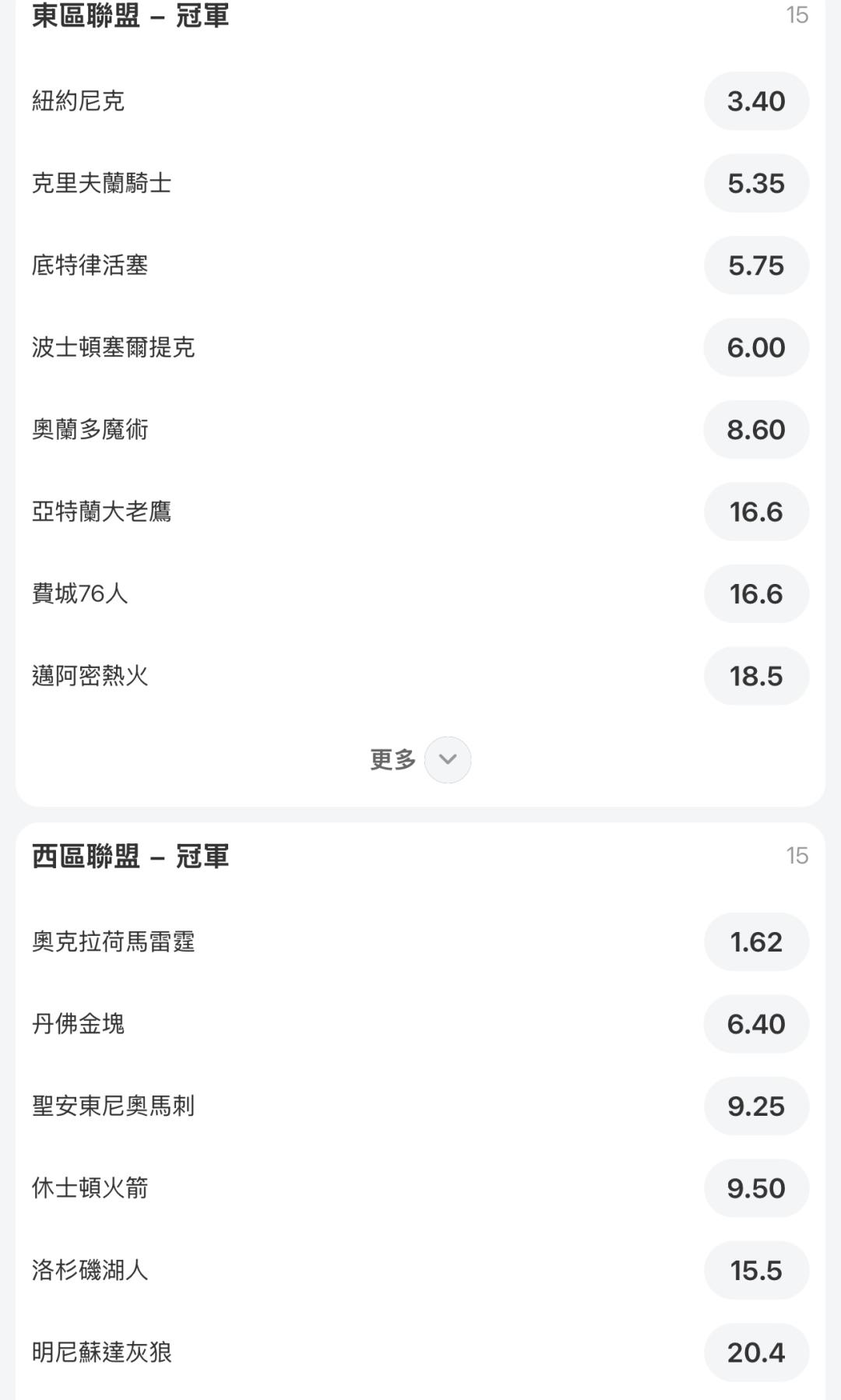Pick 克里夫蘭騎士 at 5.35
The image size is (841, 1400).
point(756,184)
